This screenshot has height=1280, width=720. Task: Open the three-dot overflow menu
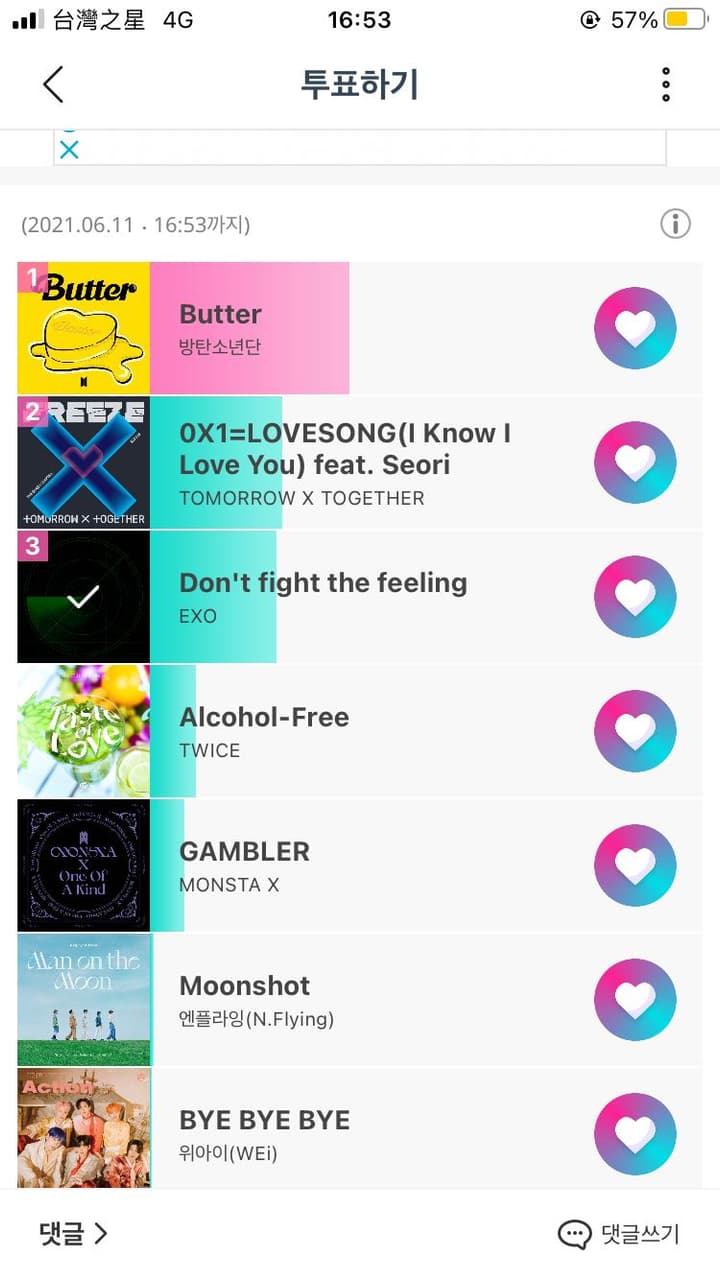tap(666, 85)
